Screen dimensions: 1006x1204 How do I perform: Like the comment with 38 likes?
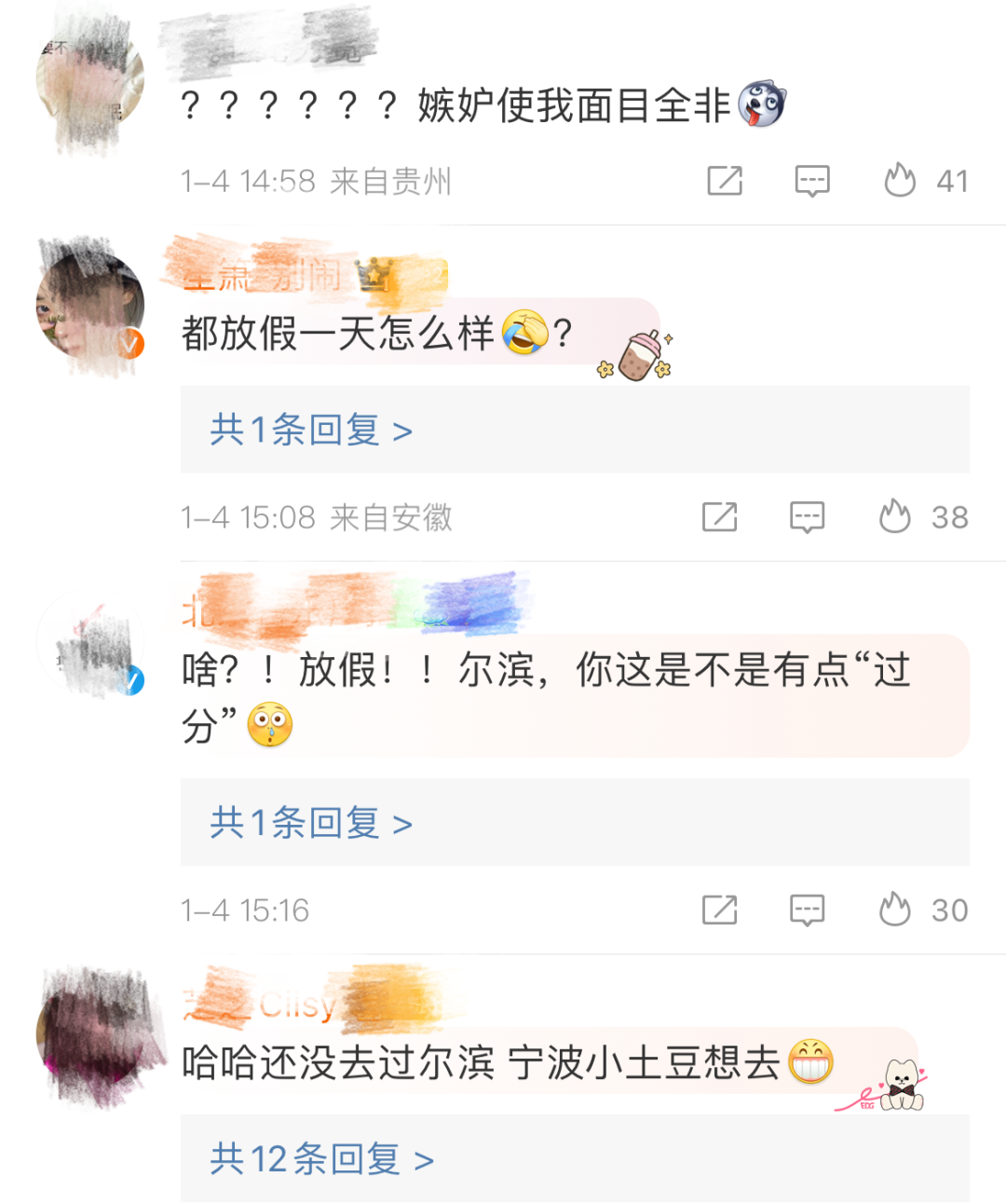tap(895, 516)
